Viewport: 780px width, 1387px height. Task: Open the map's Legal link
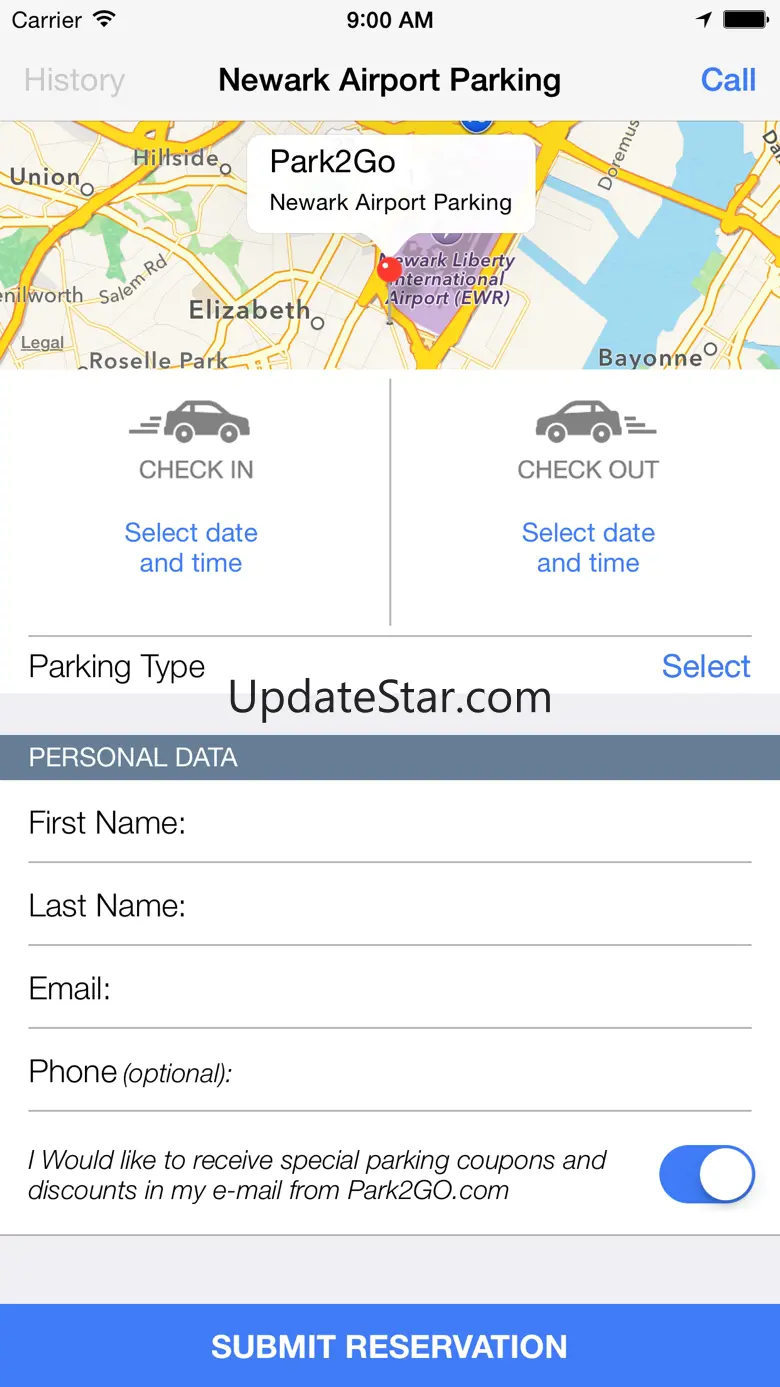42,343
